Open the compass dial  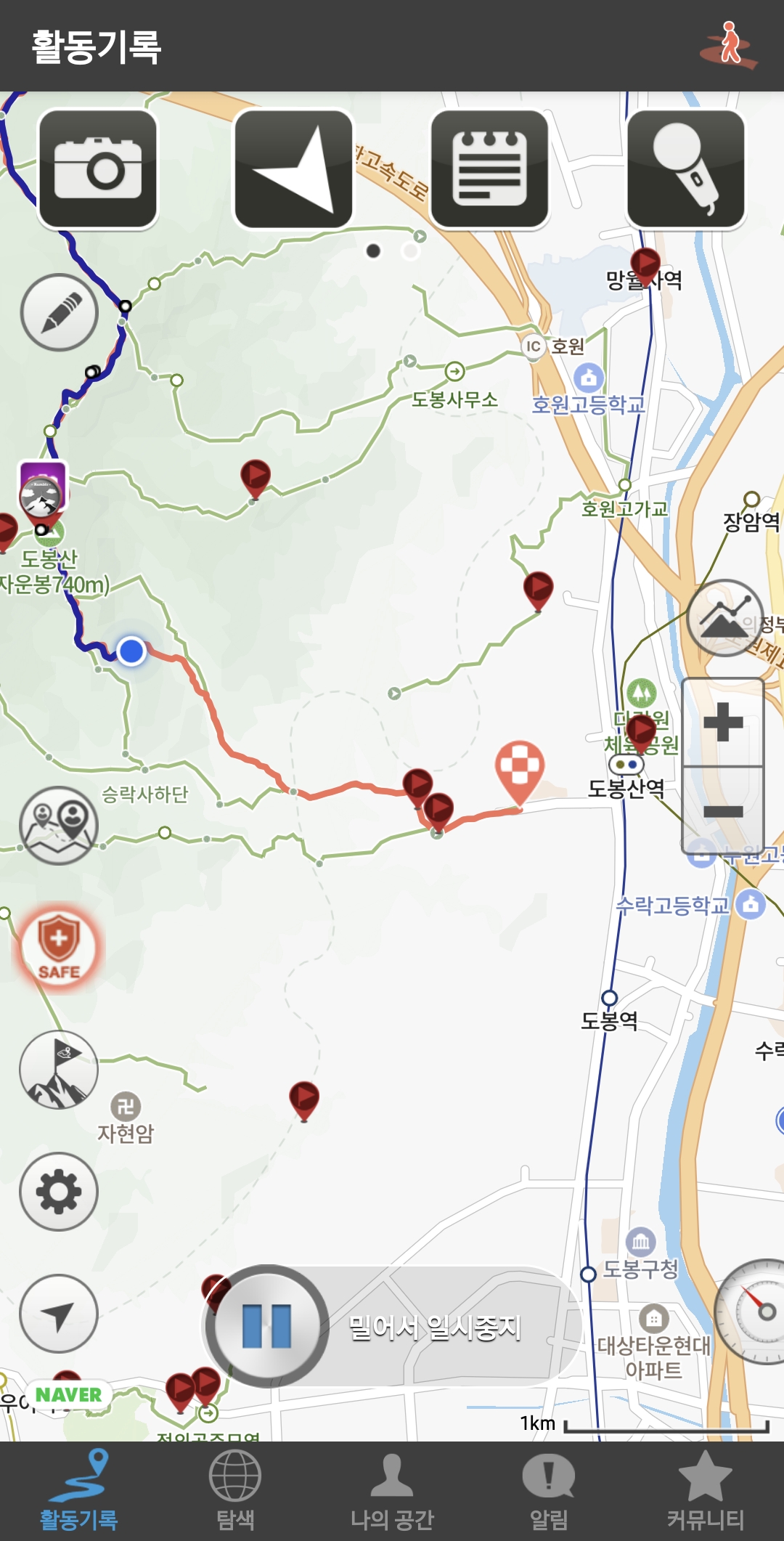pyautogui.click(x=752, y=1312)
